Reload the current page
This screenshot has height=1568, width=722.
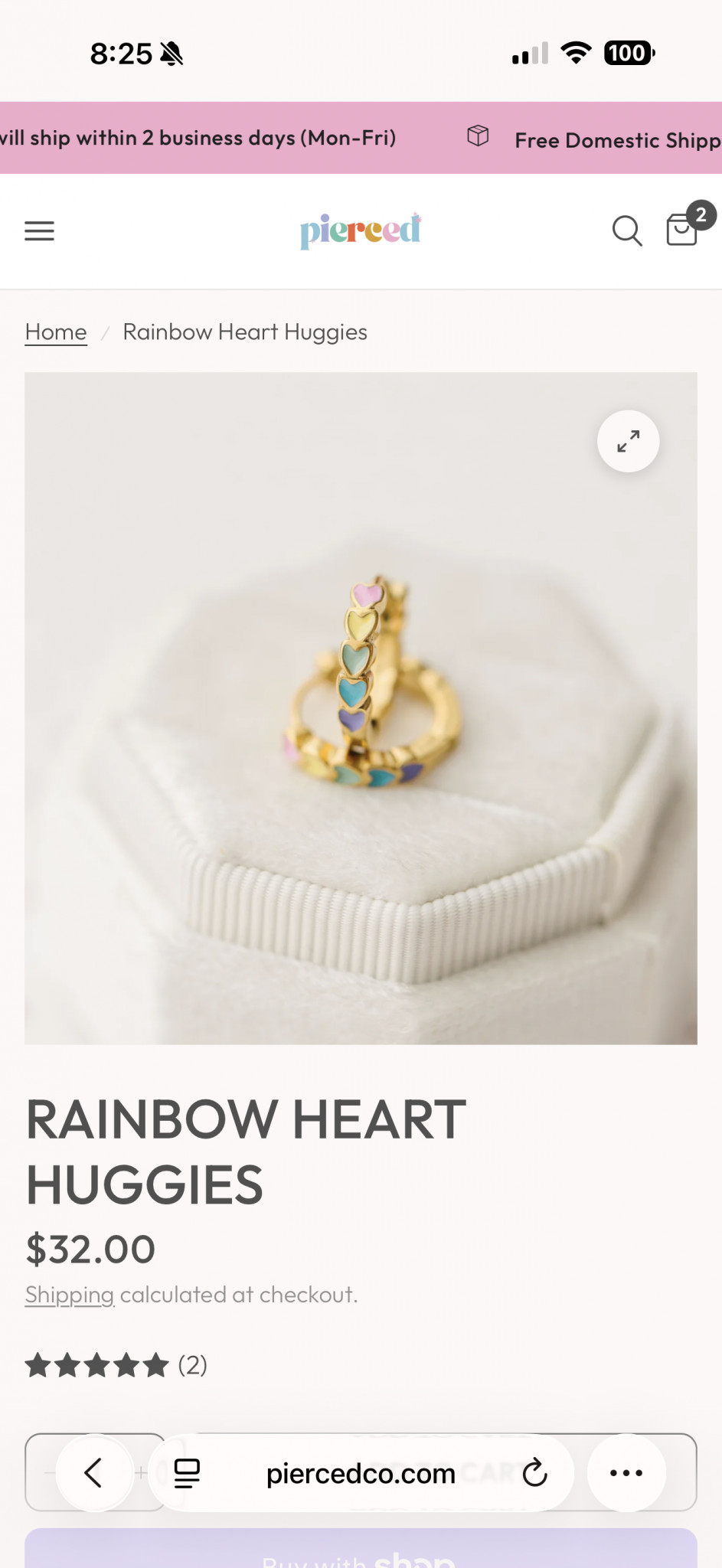click(534, 1472)
